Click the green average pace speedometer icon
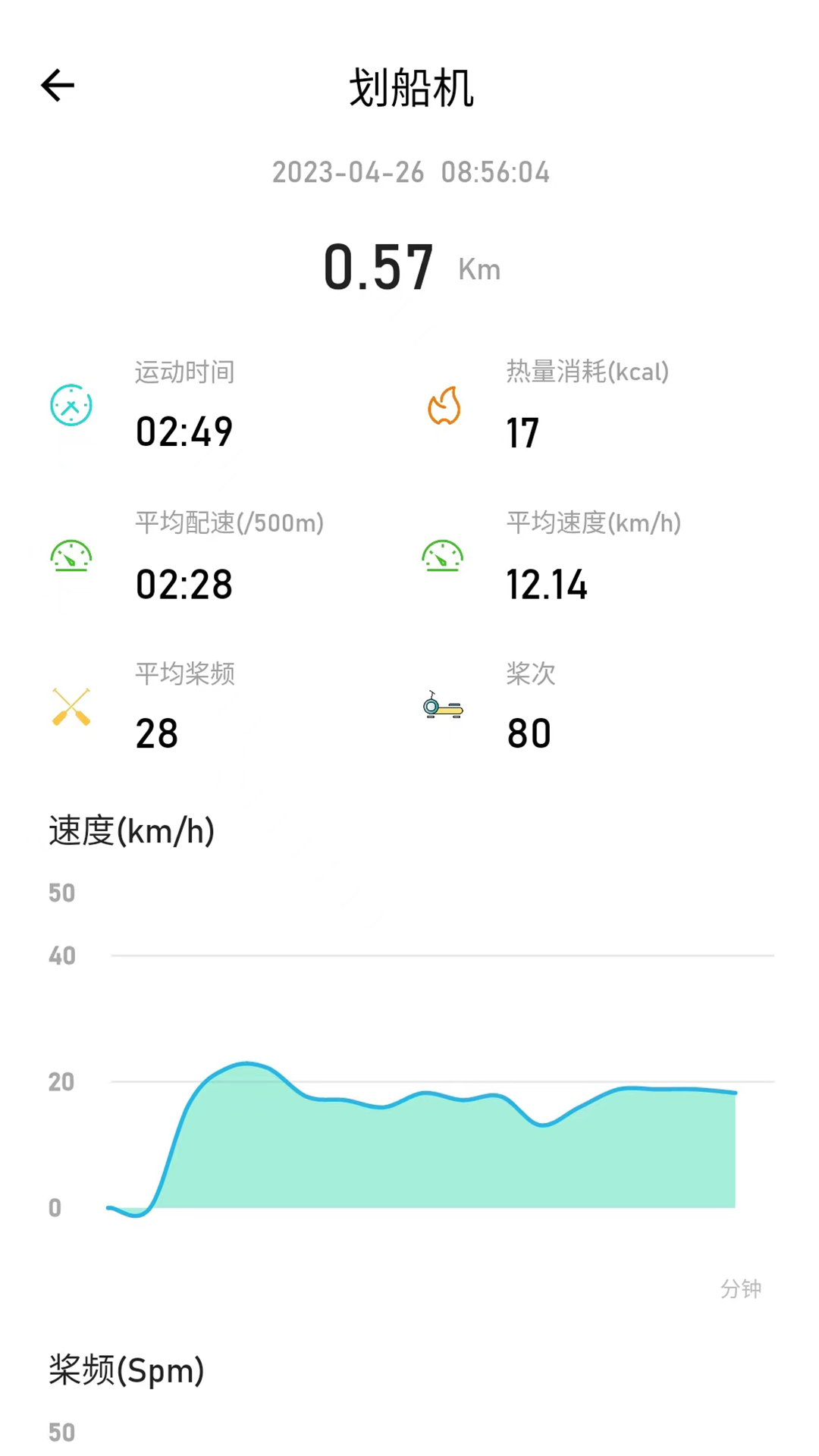 click(x=71, y=556)
